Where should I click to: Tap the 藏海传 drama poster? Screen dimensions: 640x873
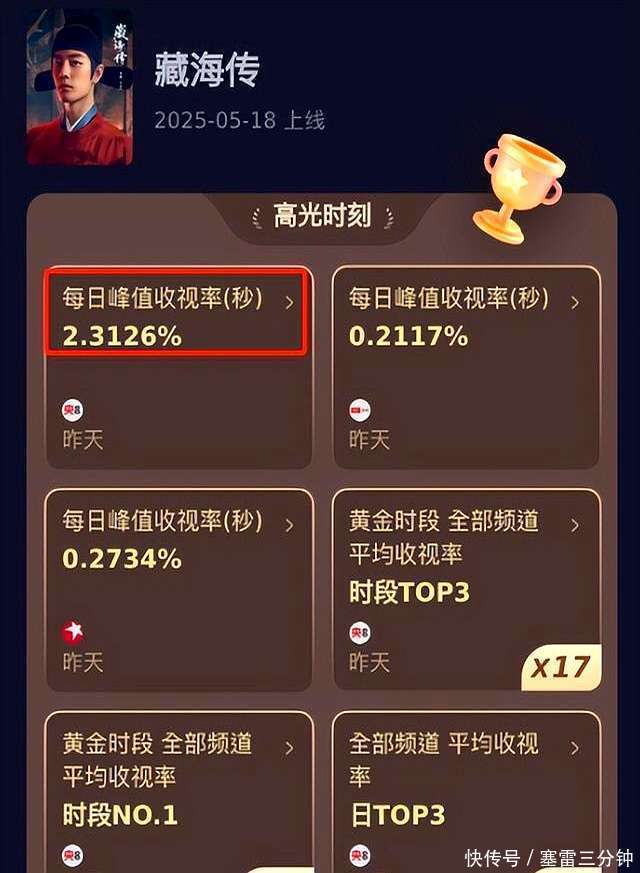click(x=79, y=88)
